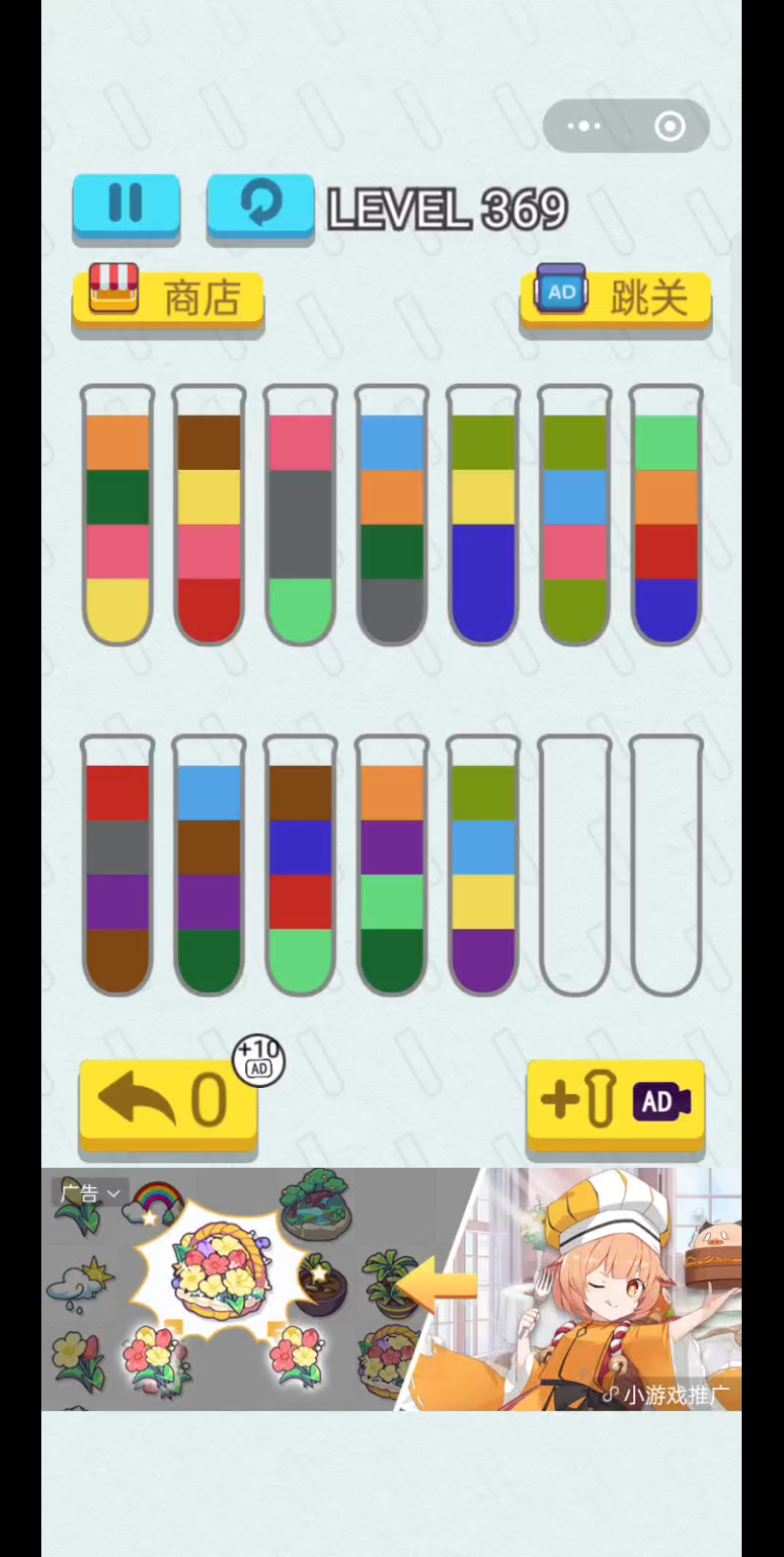Select the last empty tube
Viewport: 784px width, 1557px height.
667,865
